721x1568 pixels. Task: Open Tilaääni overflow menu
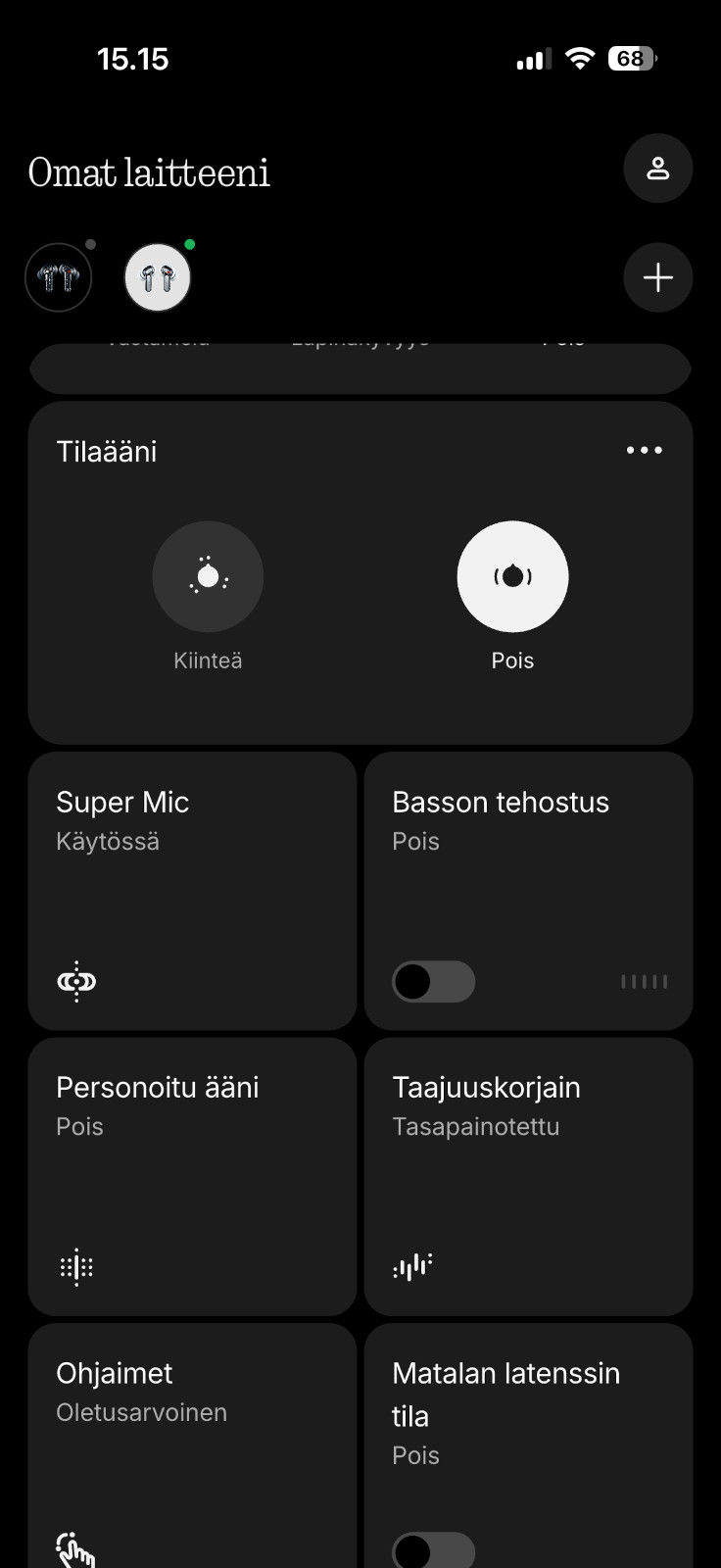point(644,451)
